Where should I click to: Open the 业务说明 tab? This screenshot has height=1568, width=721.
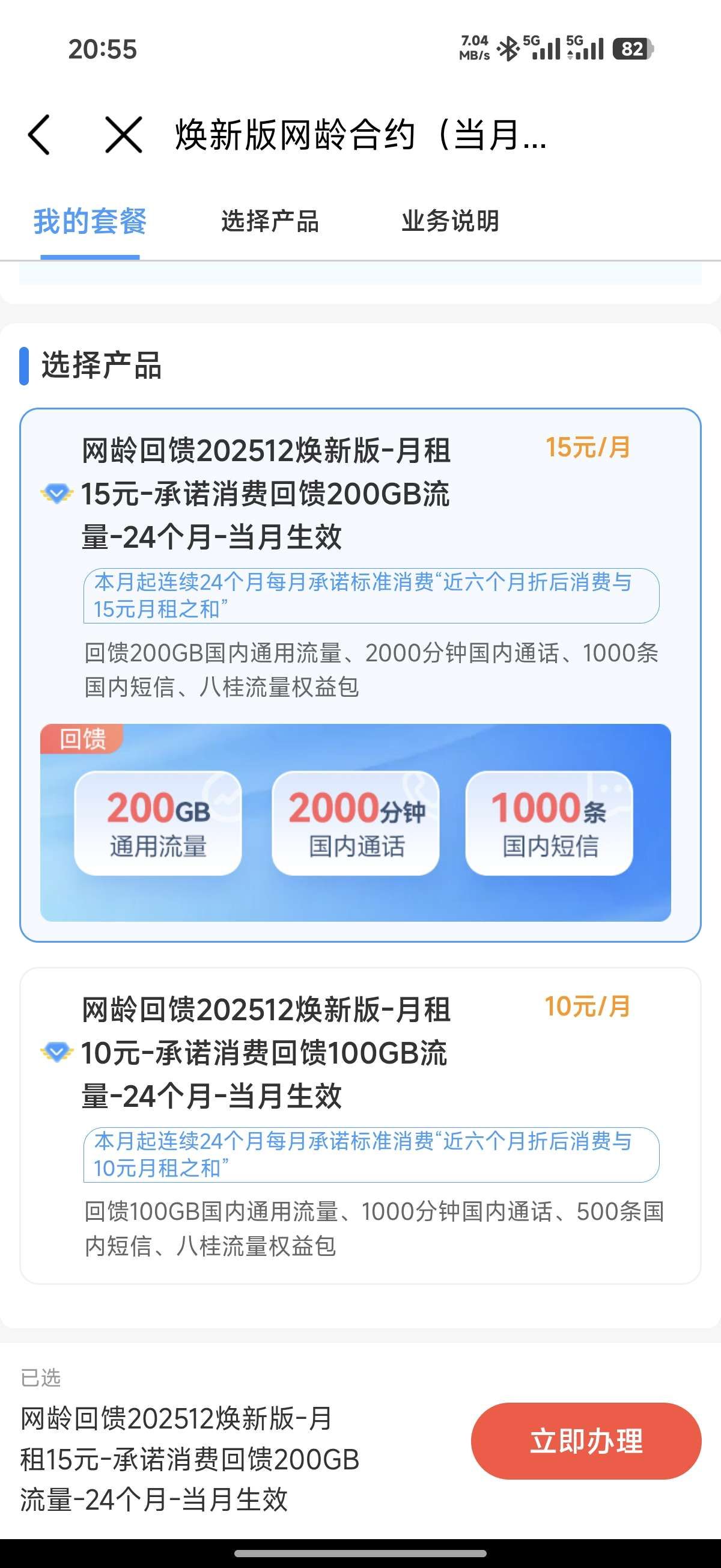pos(450,222)
